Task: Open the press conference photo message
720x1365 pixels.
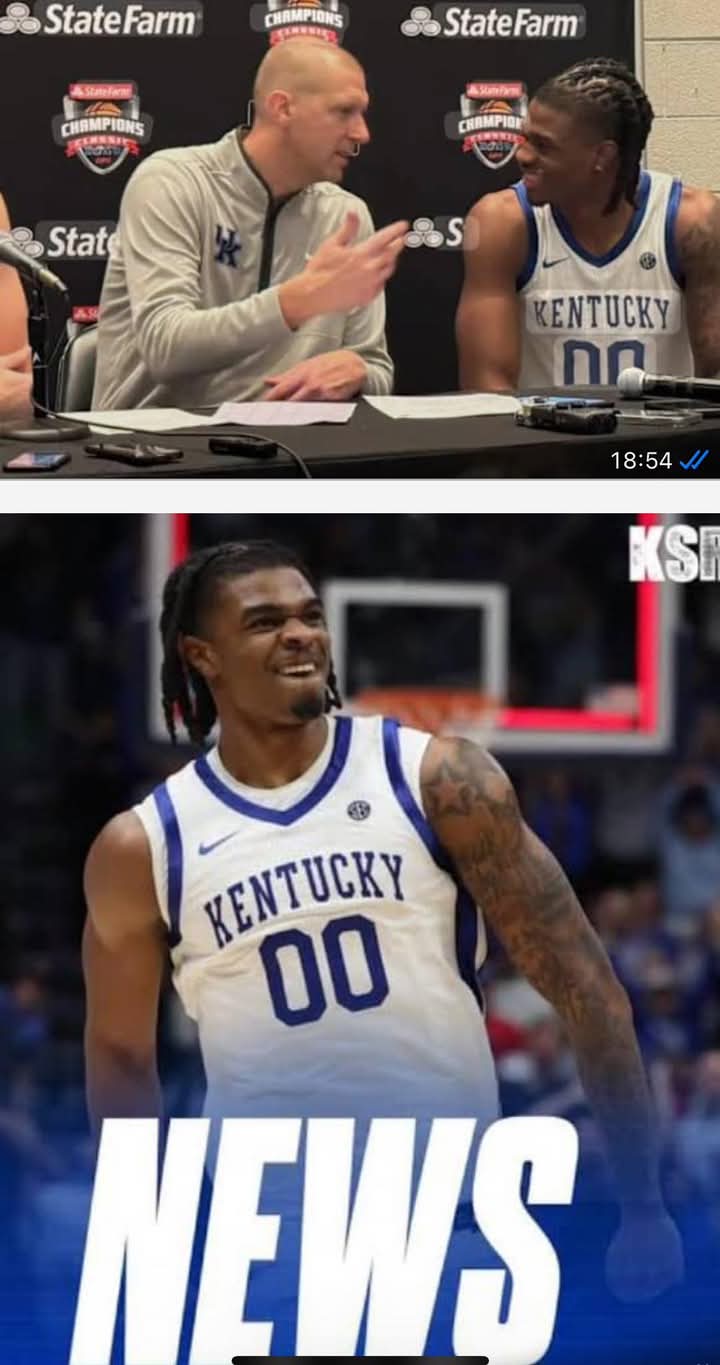Action: [360, 240]
